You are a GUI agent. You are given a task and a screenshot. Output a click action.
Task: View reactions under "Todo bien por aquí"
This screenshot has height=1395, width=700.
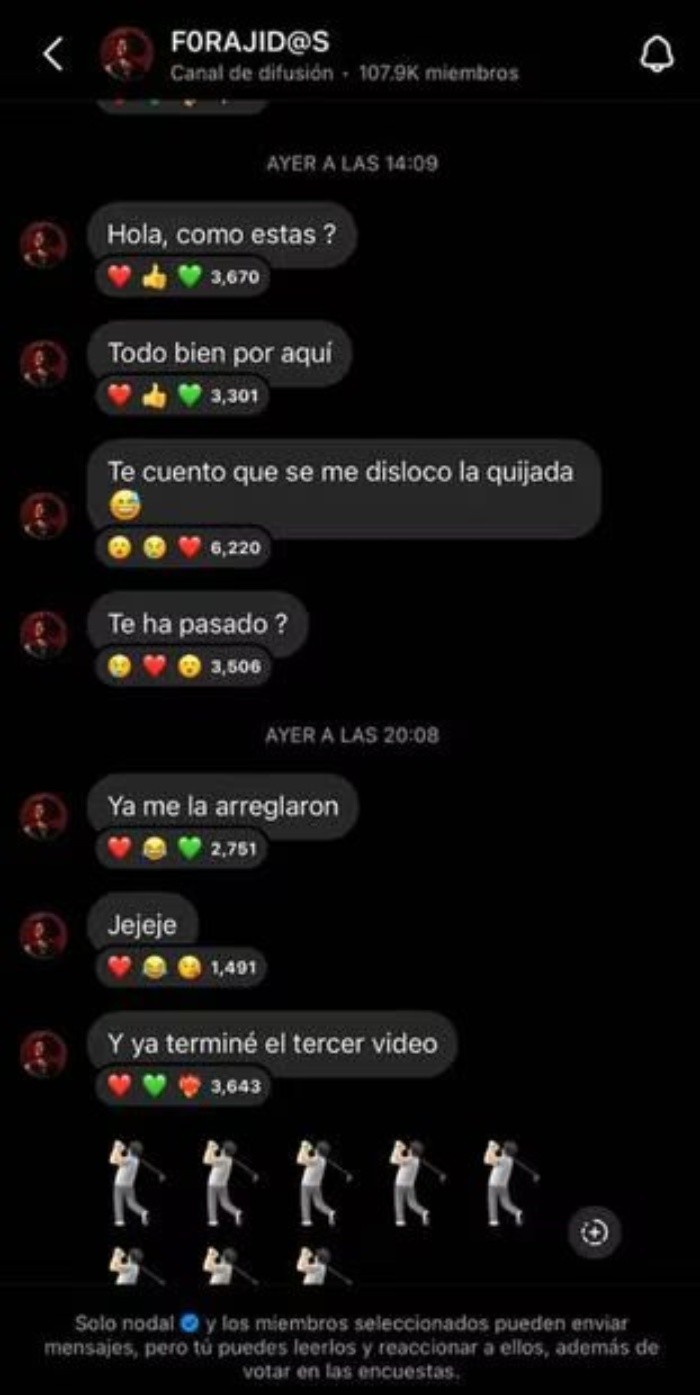click(183, 396)
